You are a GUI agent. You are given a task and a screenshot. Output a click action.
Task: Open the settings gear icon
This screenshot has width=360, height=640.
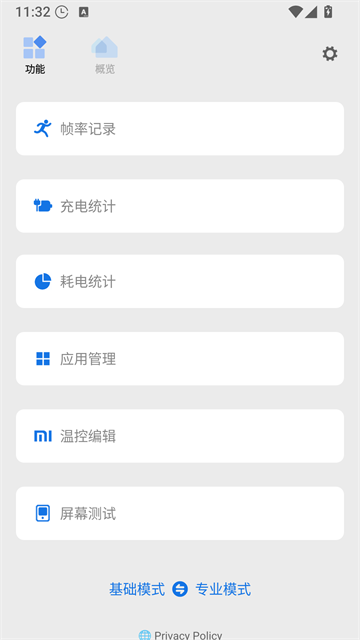330,54
